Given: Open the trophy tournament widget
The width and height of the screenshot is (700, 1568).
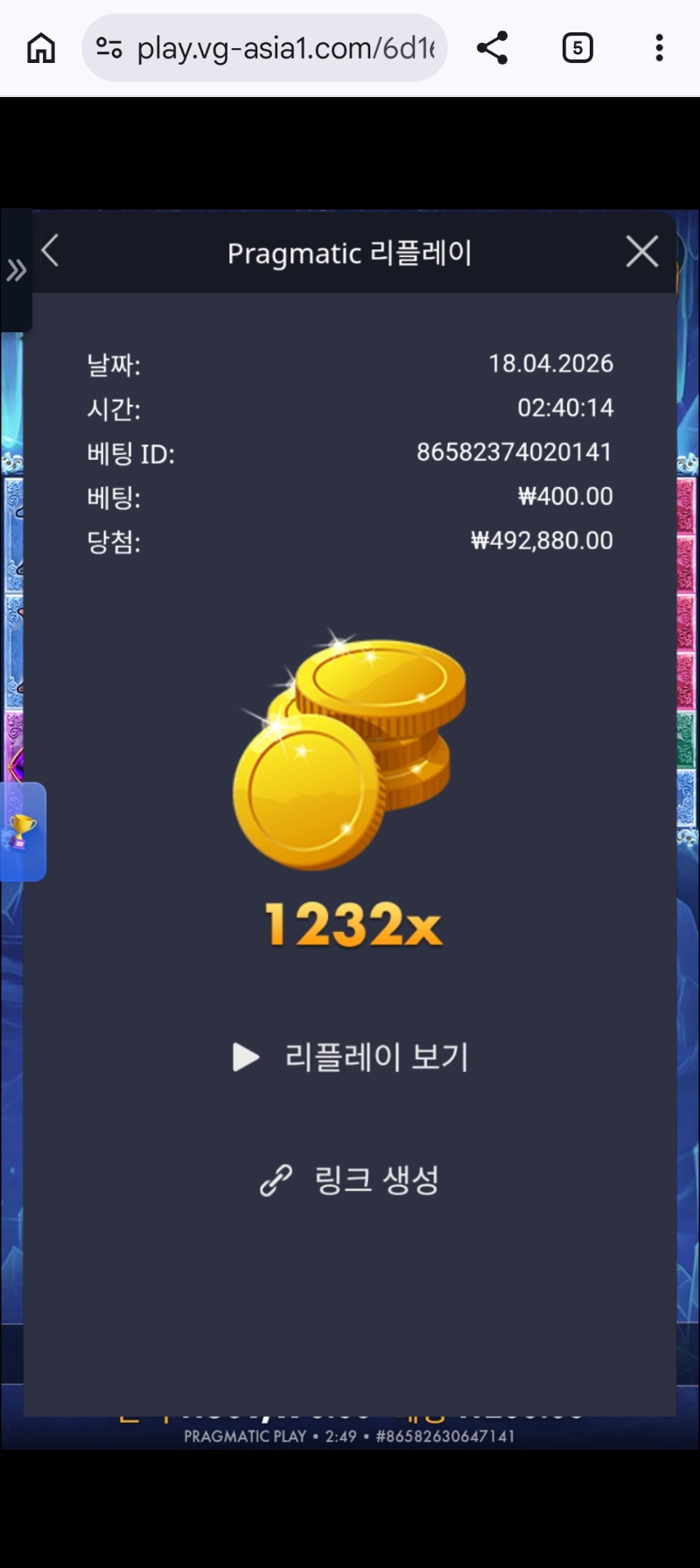Looking at the screenshot, I should [22, 831].
